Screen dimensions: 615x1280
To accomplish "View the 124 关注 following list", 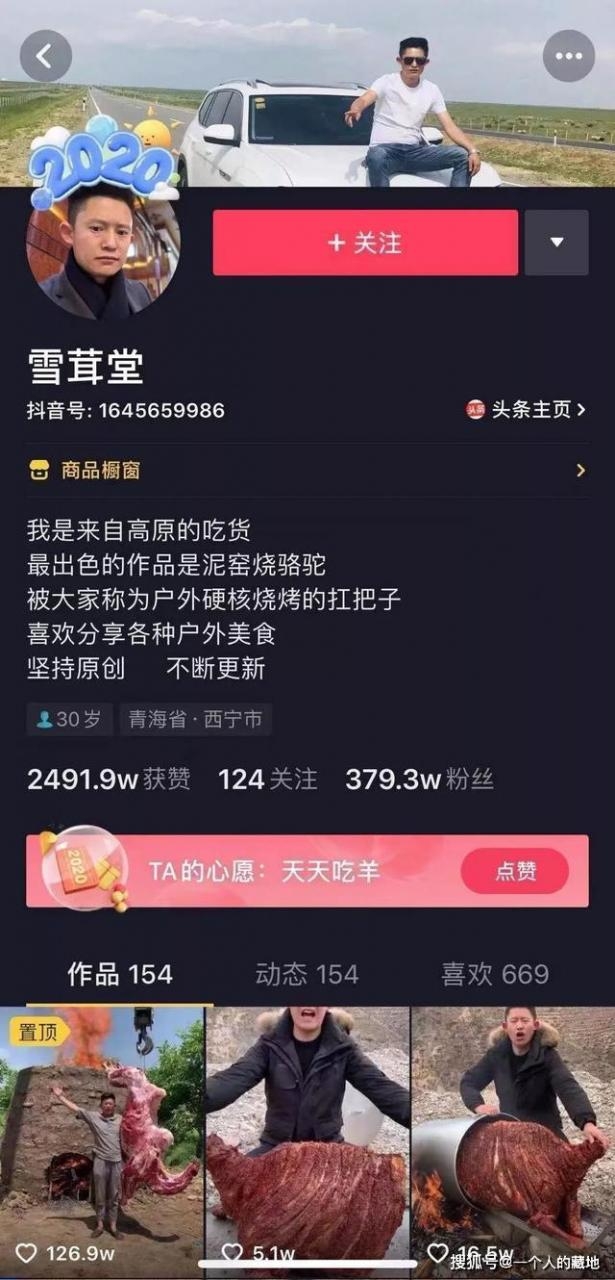I will [x=267, y=780].
